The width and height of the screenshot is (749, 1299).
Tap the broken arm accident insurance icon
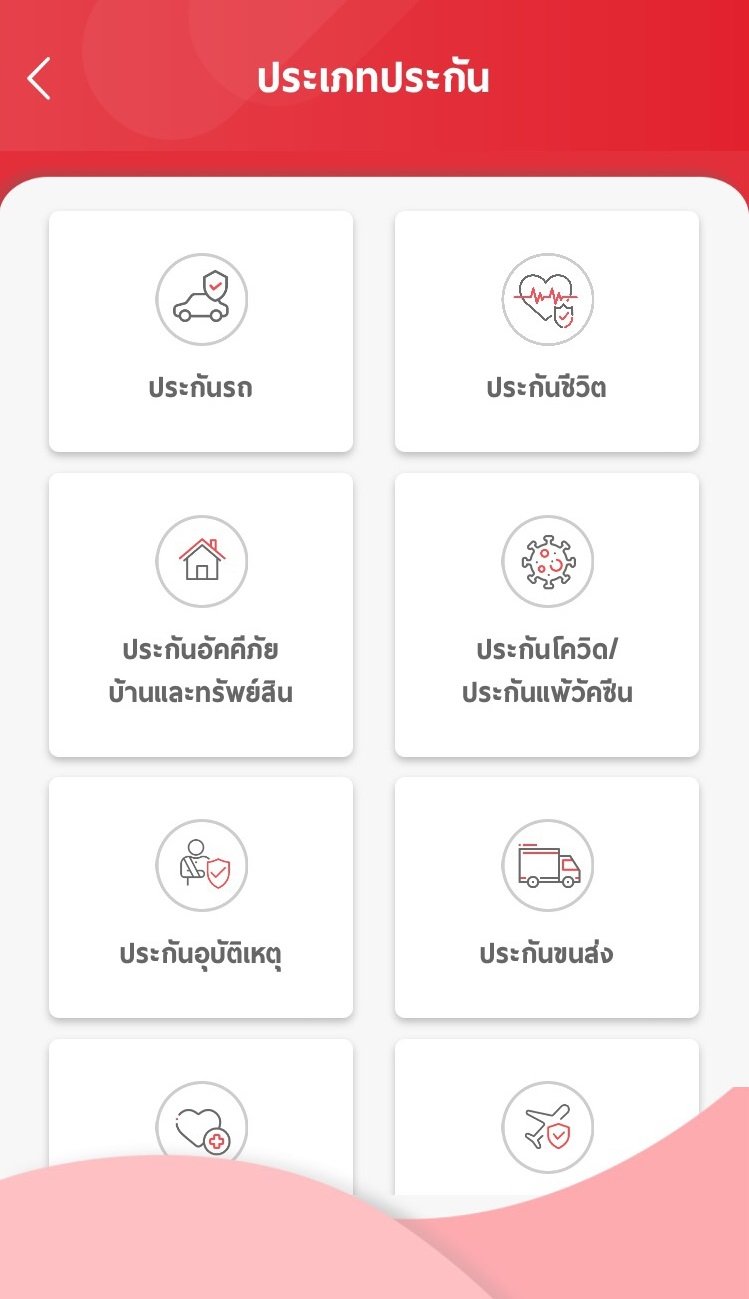(x=201, y=865)
